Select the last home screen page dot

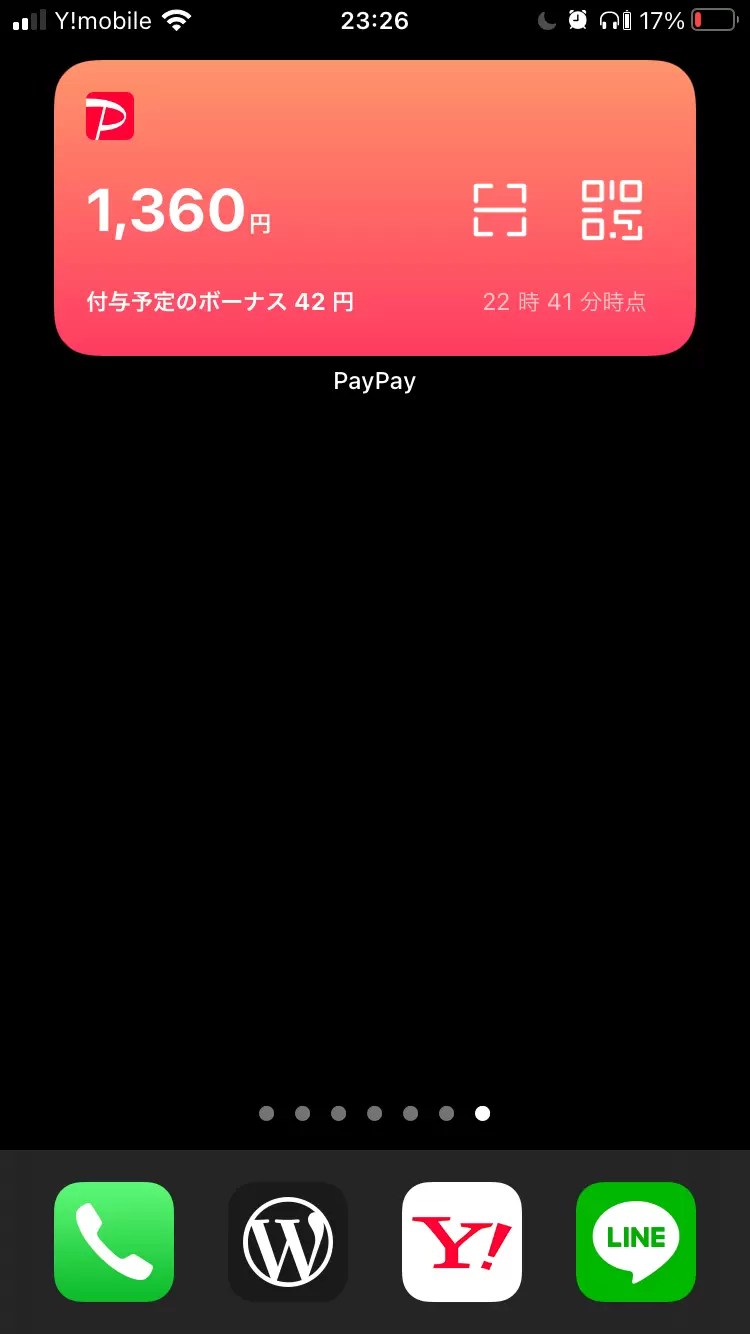click(482, 1113)
